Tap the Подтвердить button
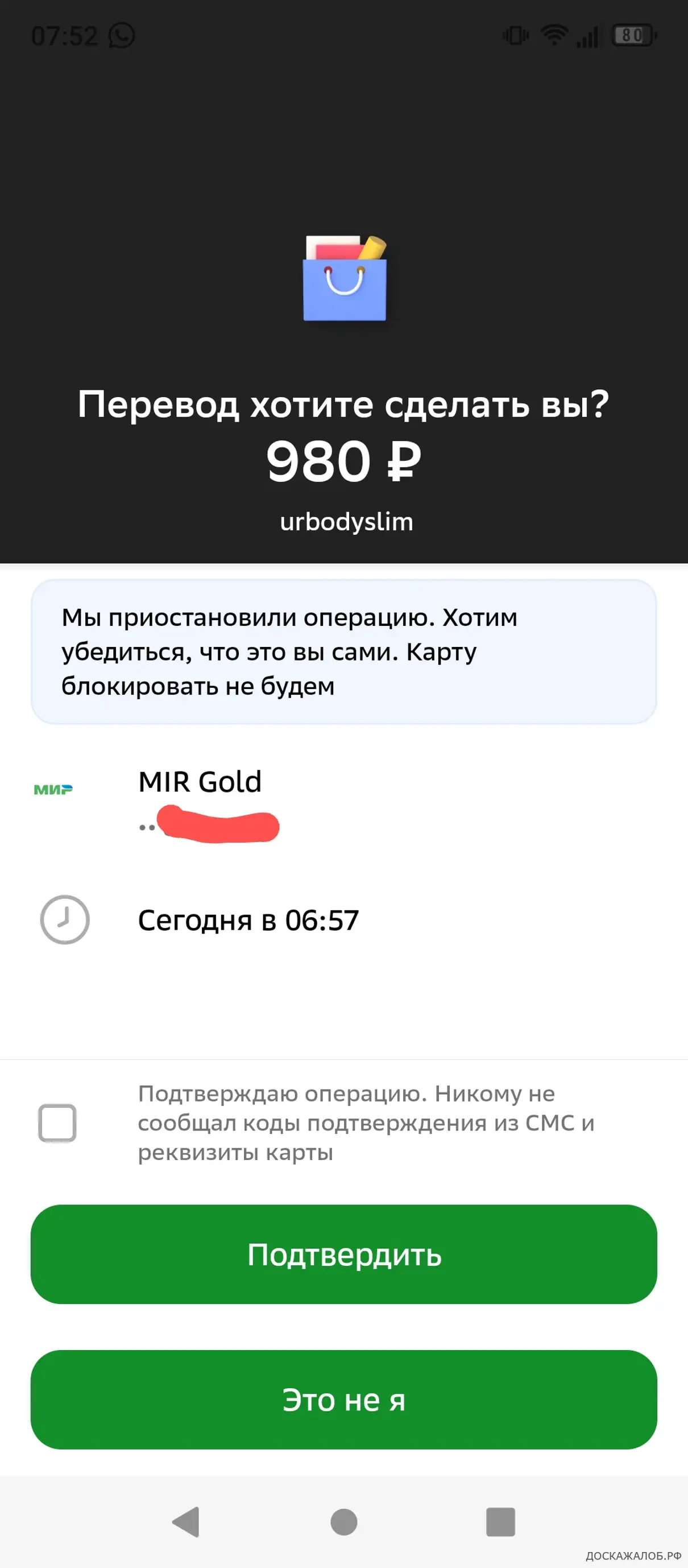 pyautogui.click(x=343, y=1254)
